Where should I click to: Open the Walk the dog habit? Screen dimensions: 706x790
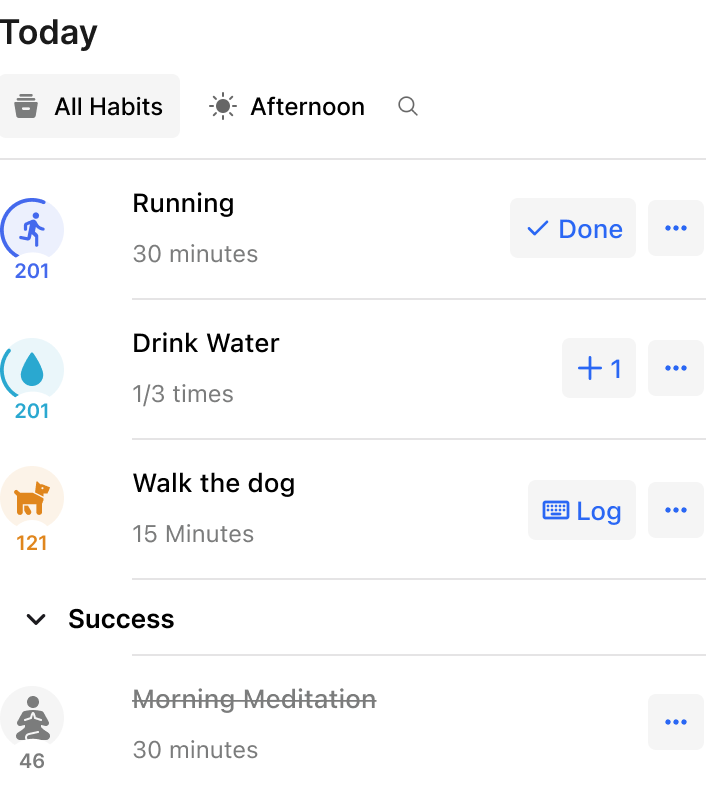point(214,484)
